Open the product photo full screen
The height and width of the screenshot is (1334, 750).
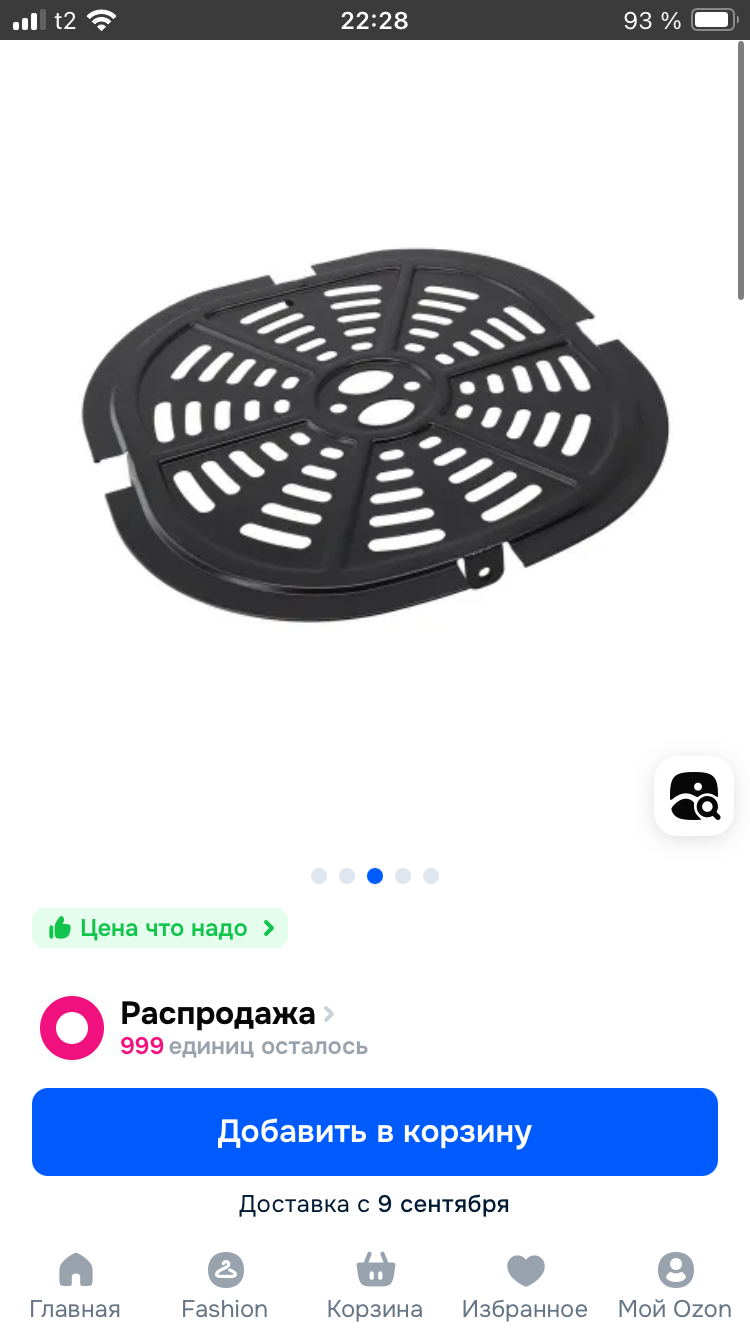click(x=375, y=435)
